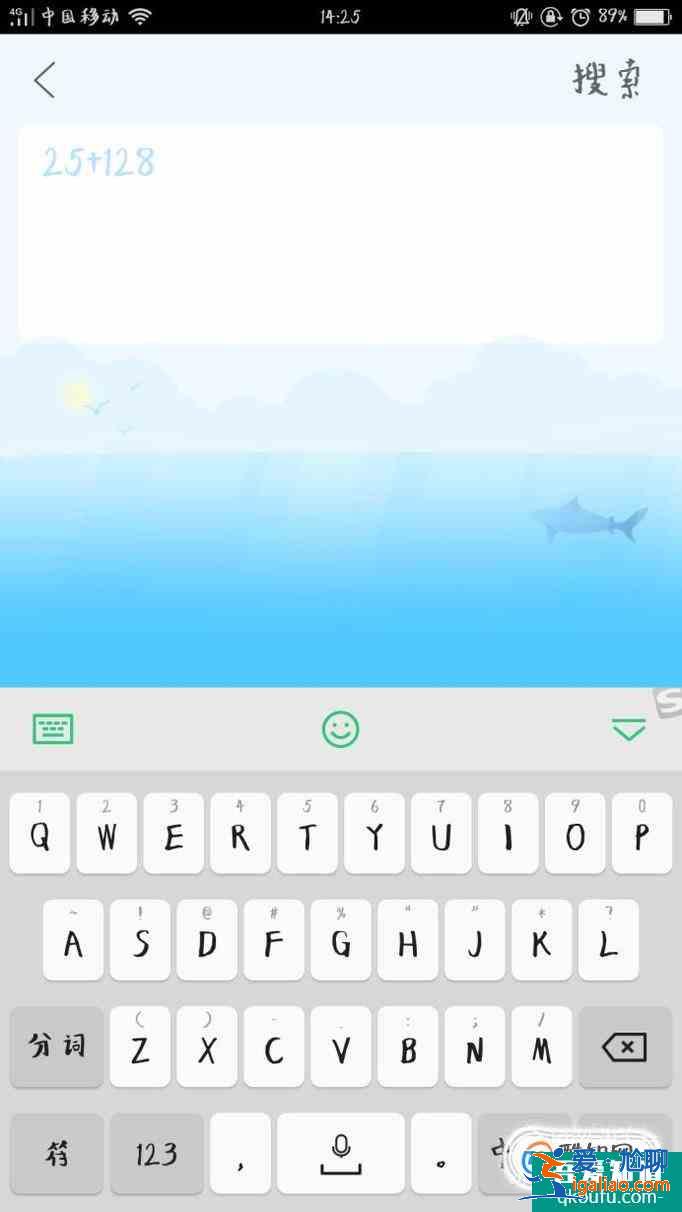Open the 符 symbols keyboard
The width and height of the screenshot is (682, 1212).
click(x=57, y=1153)
